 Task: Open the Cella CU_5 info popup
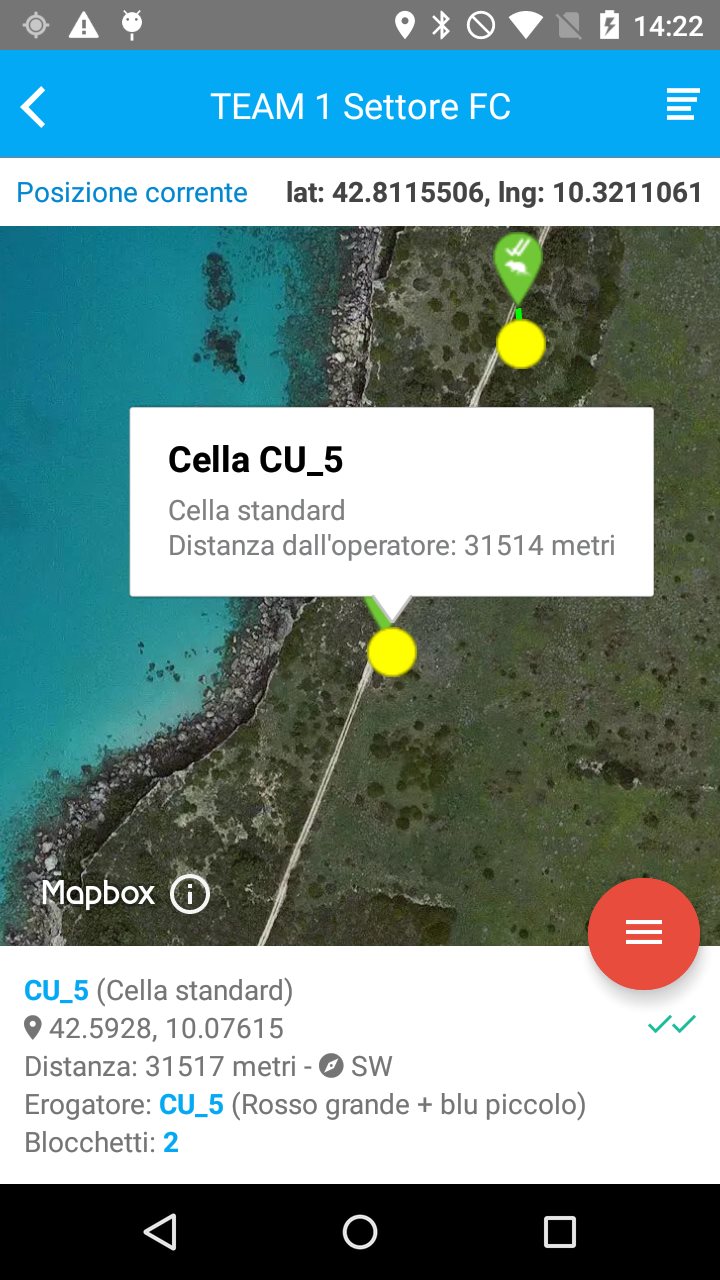point(391,502)
